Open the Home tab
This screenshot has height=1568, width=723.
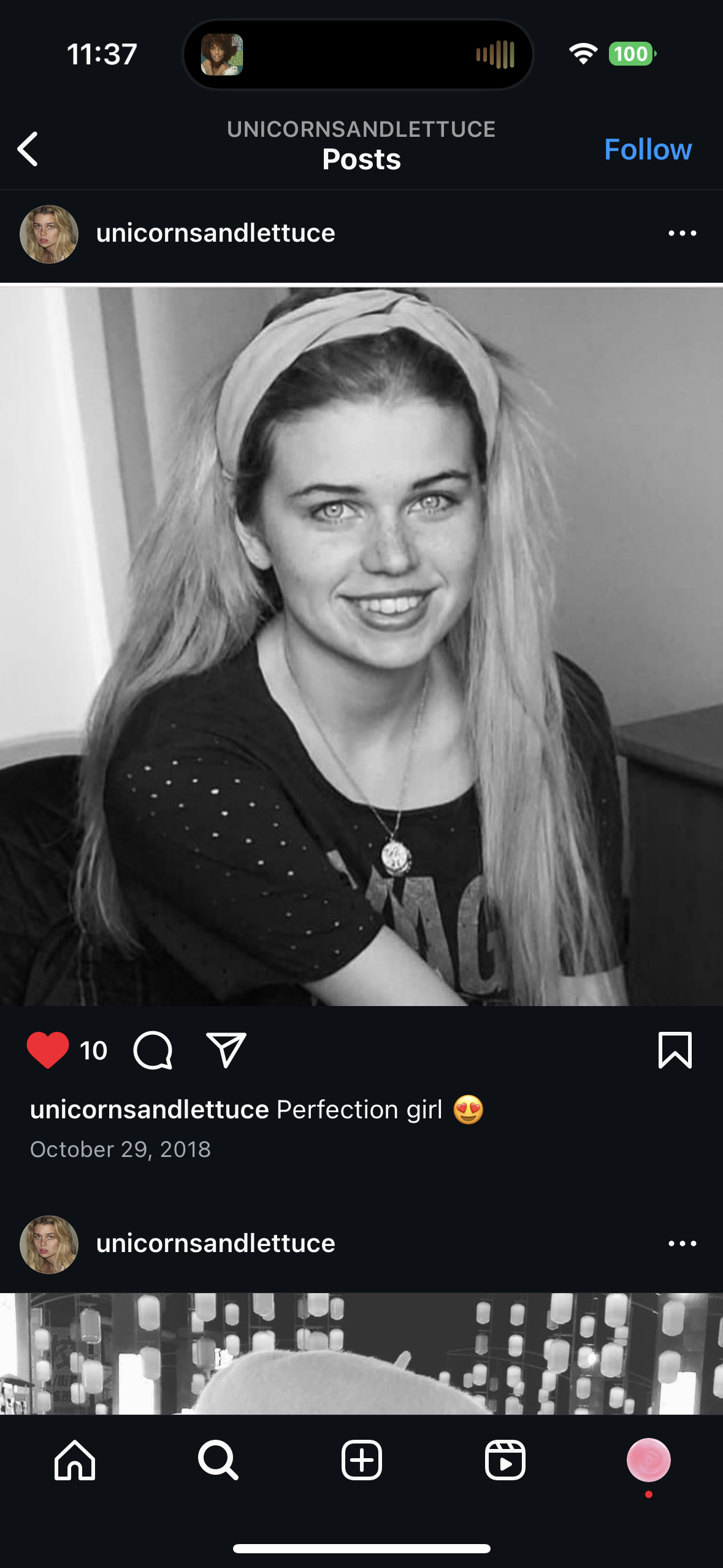coord(75,1460)
